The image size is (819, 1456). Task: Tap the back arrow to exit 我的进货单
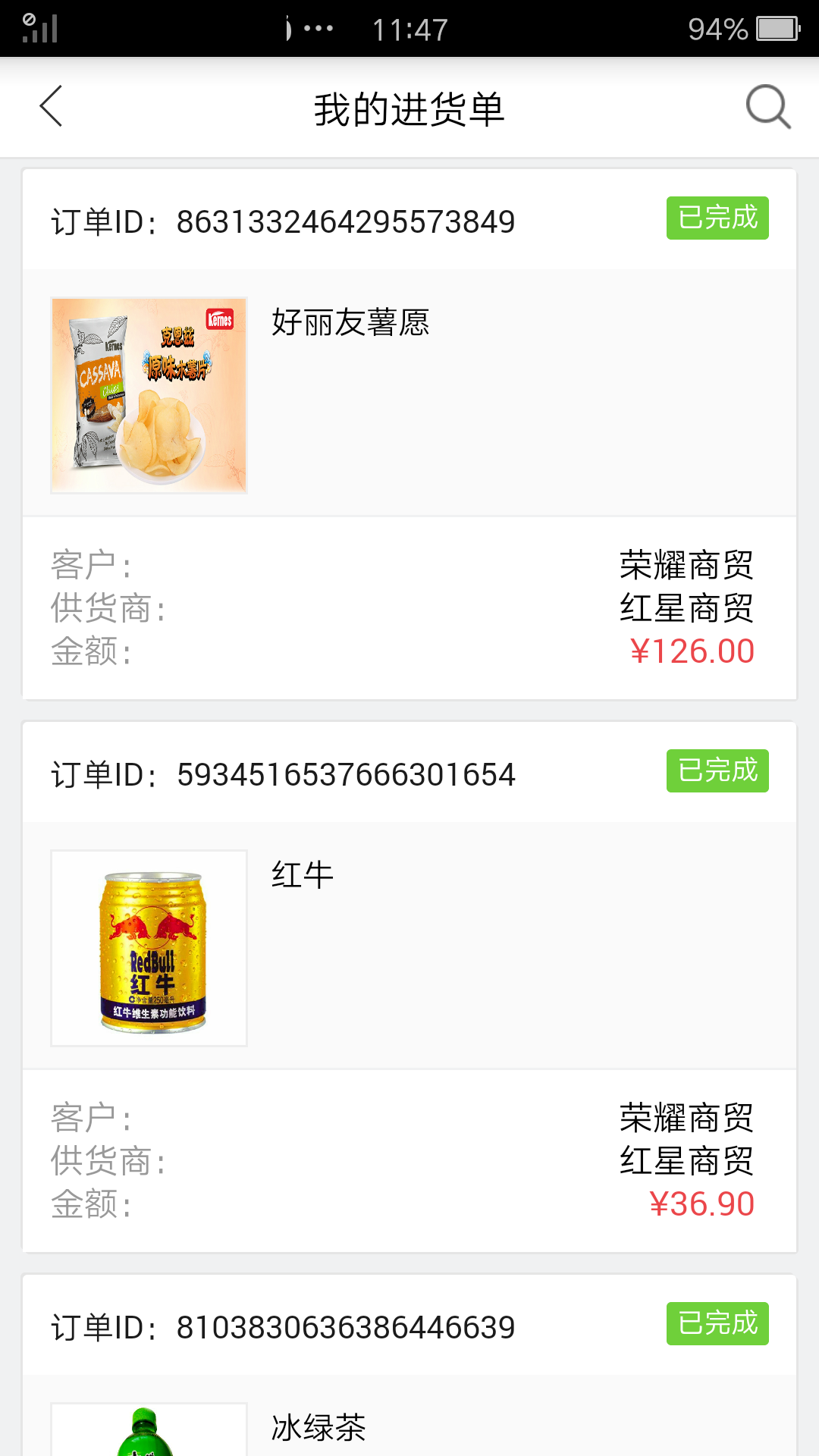50,108
